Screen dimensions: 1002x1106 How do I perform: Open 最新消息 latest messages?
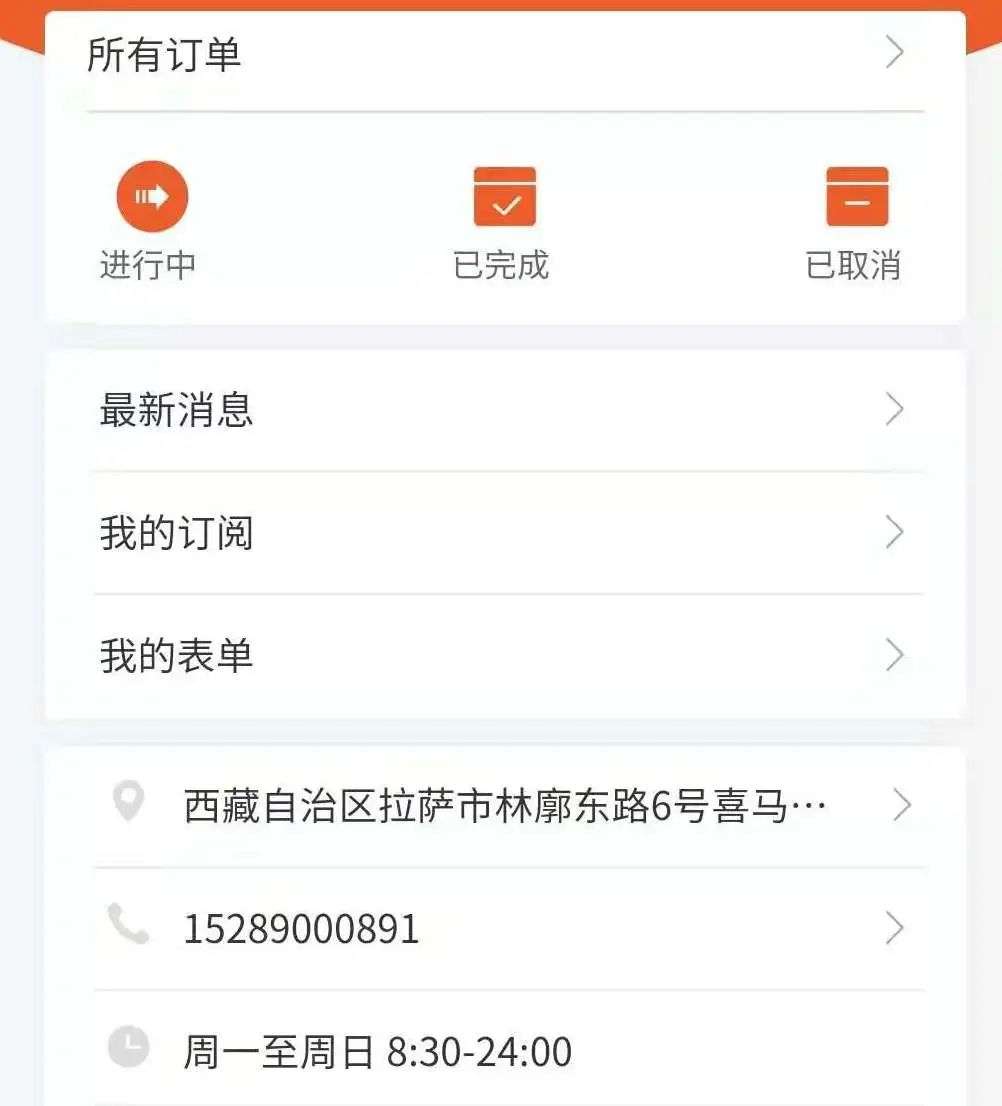(500, 411)
